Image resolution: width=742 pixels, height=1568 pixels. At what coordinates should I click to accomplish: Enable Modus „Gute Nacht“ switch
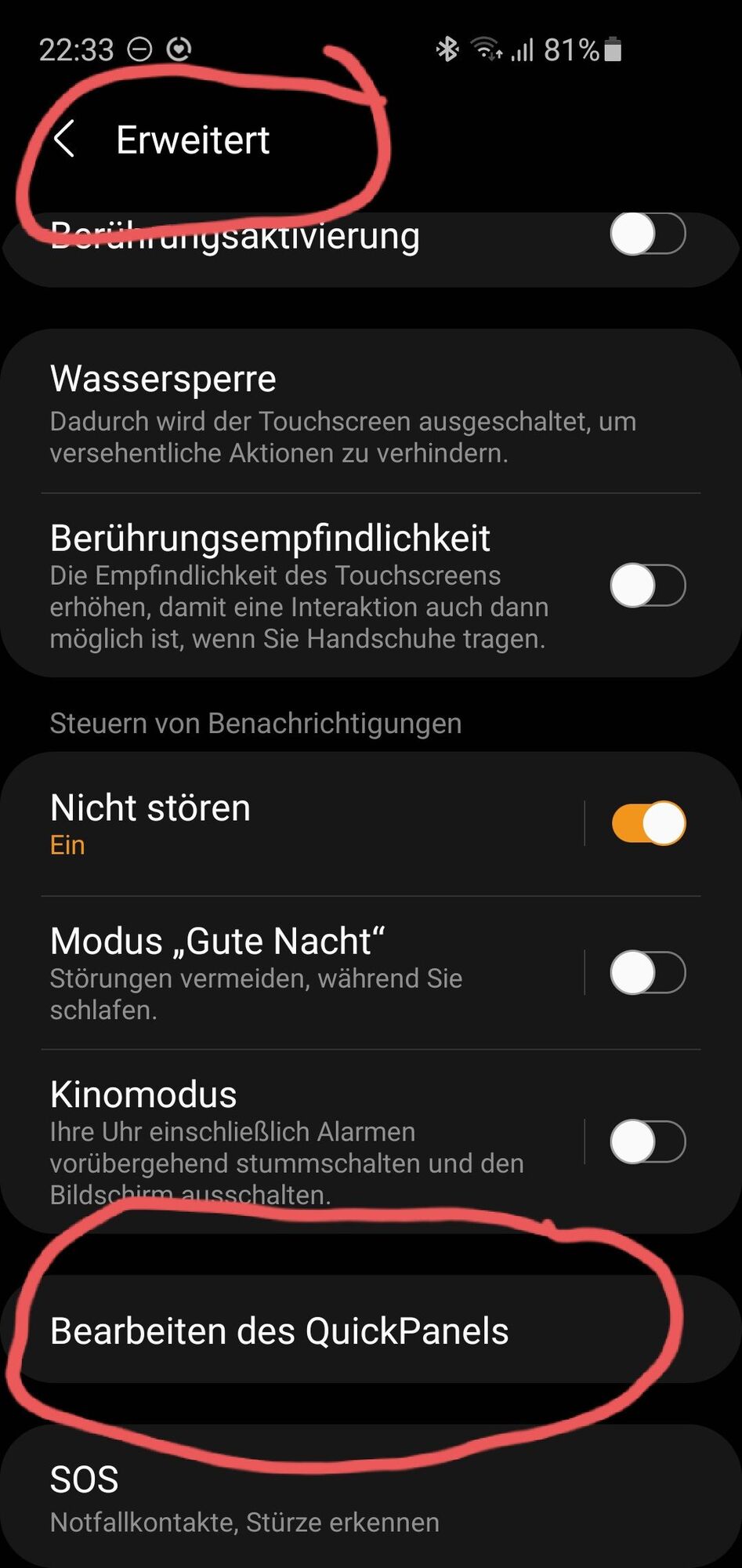(x=647, y=973)
